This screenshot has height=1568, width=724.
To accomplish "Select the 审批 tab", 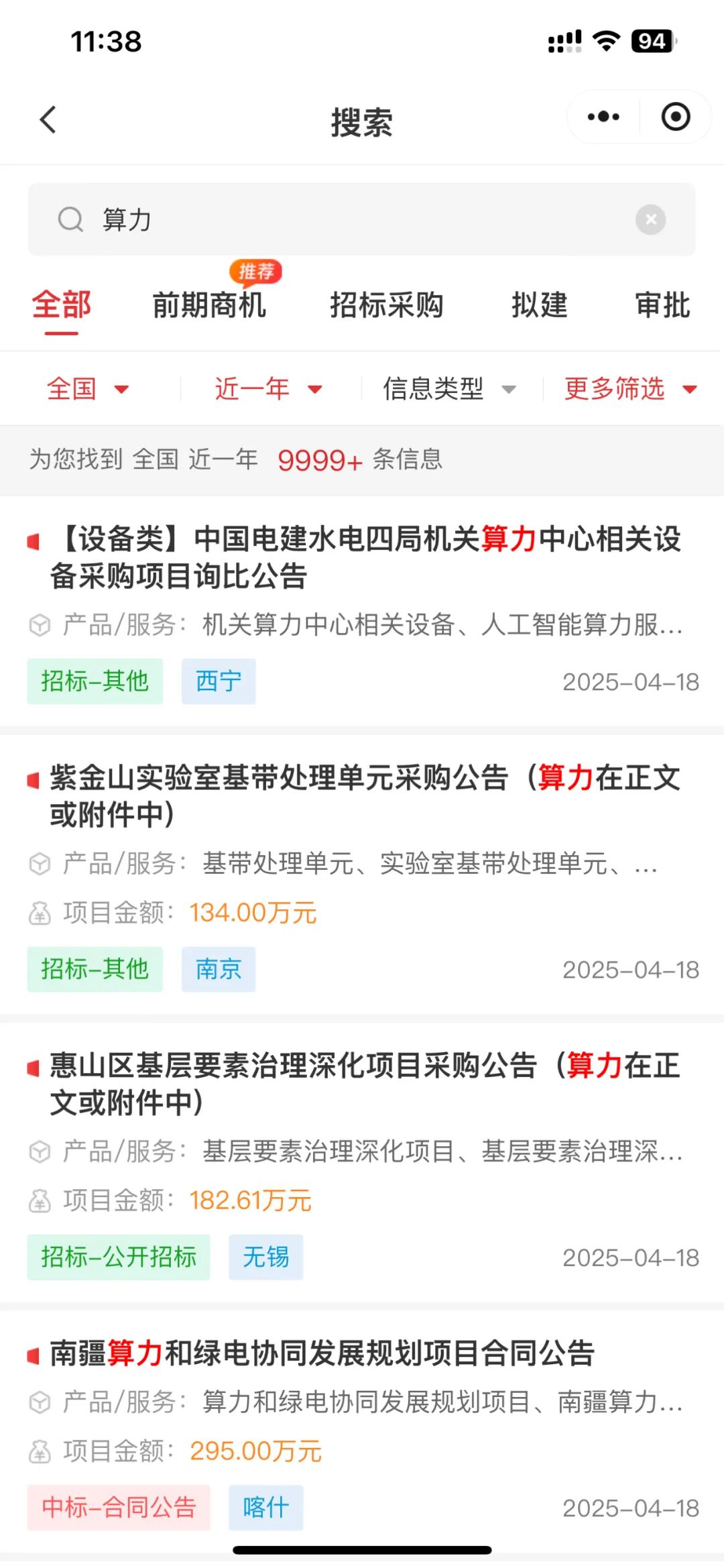I will [663, 305].
